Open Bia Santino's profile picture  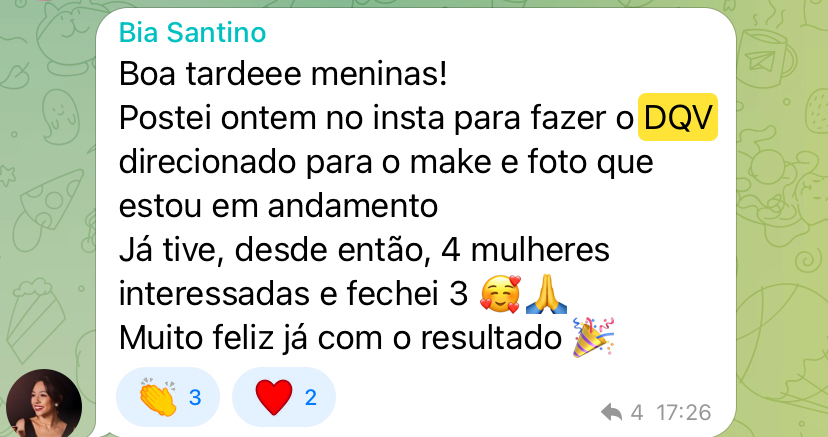click(43, 402)
